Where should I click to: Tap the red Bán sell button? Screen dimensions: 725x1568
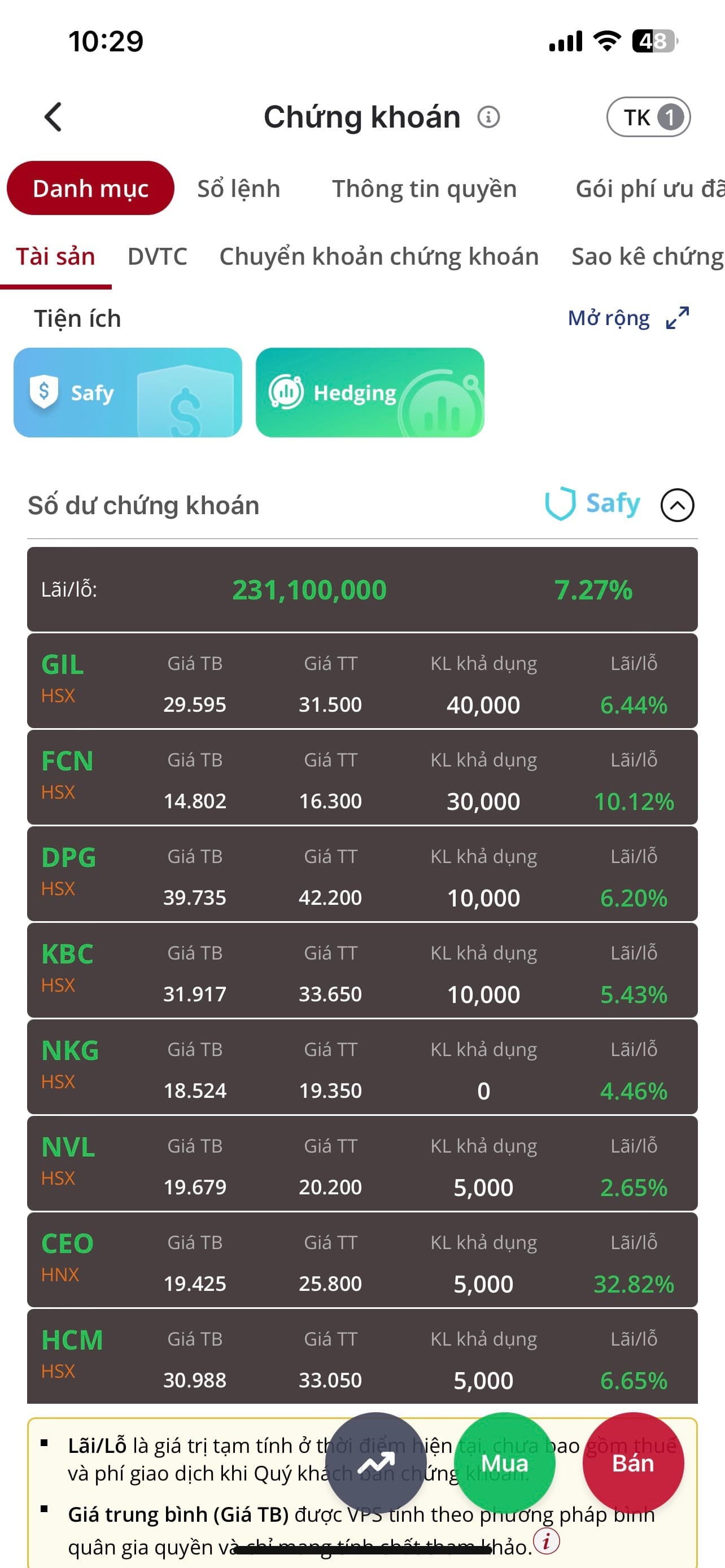[x=633, y=1464]
